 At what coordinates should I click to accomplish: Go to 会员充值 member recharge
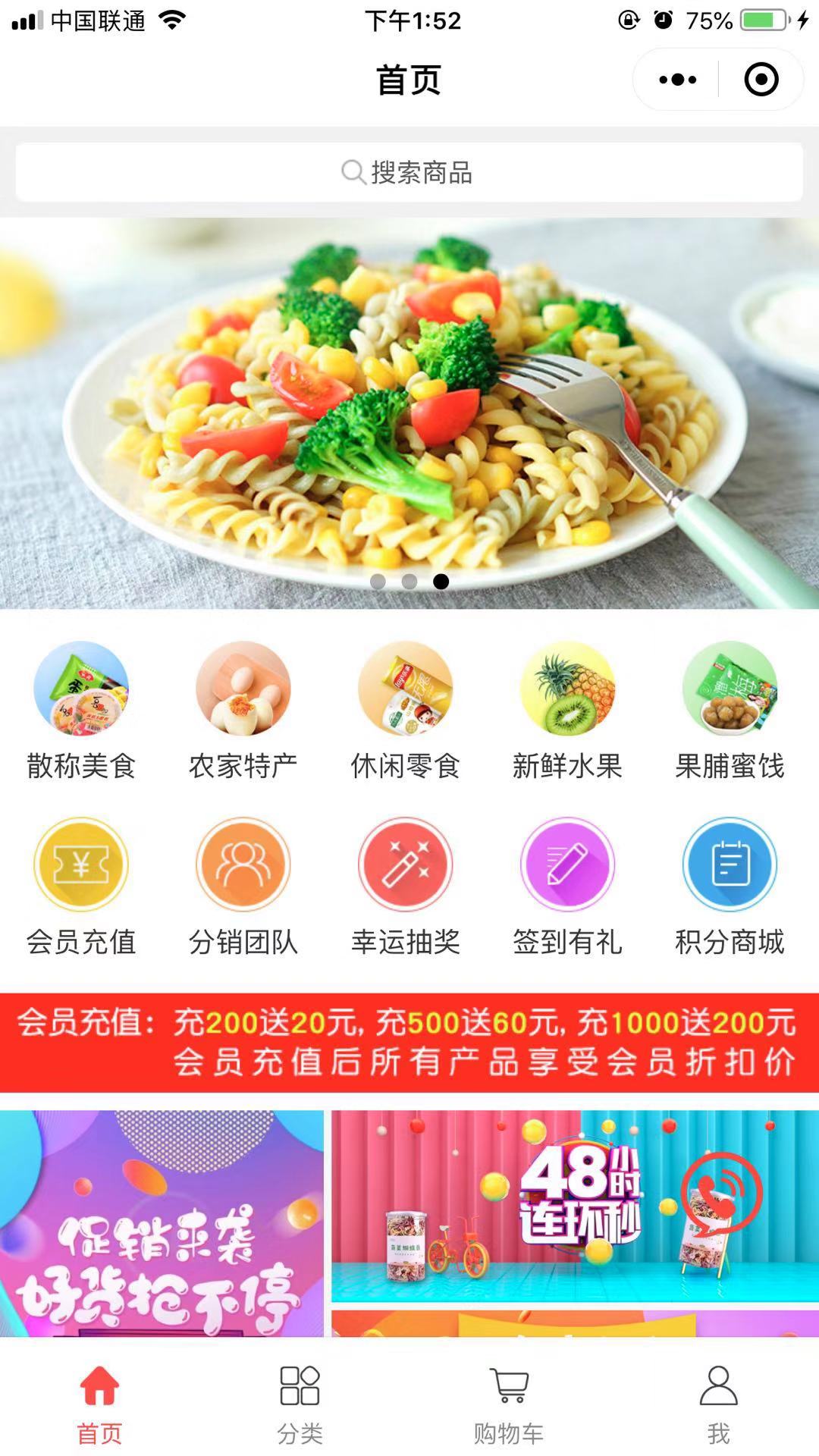[81, 885]
